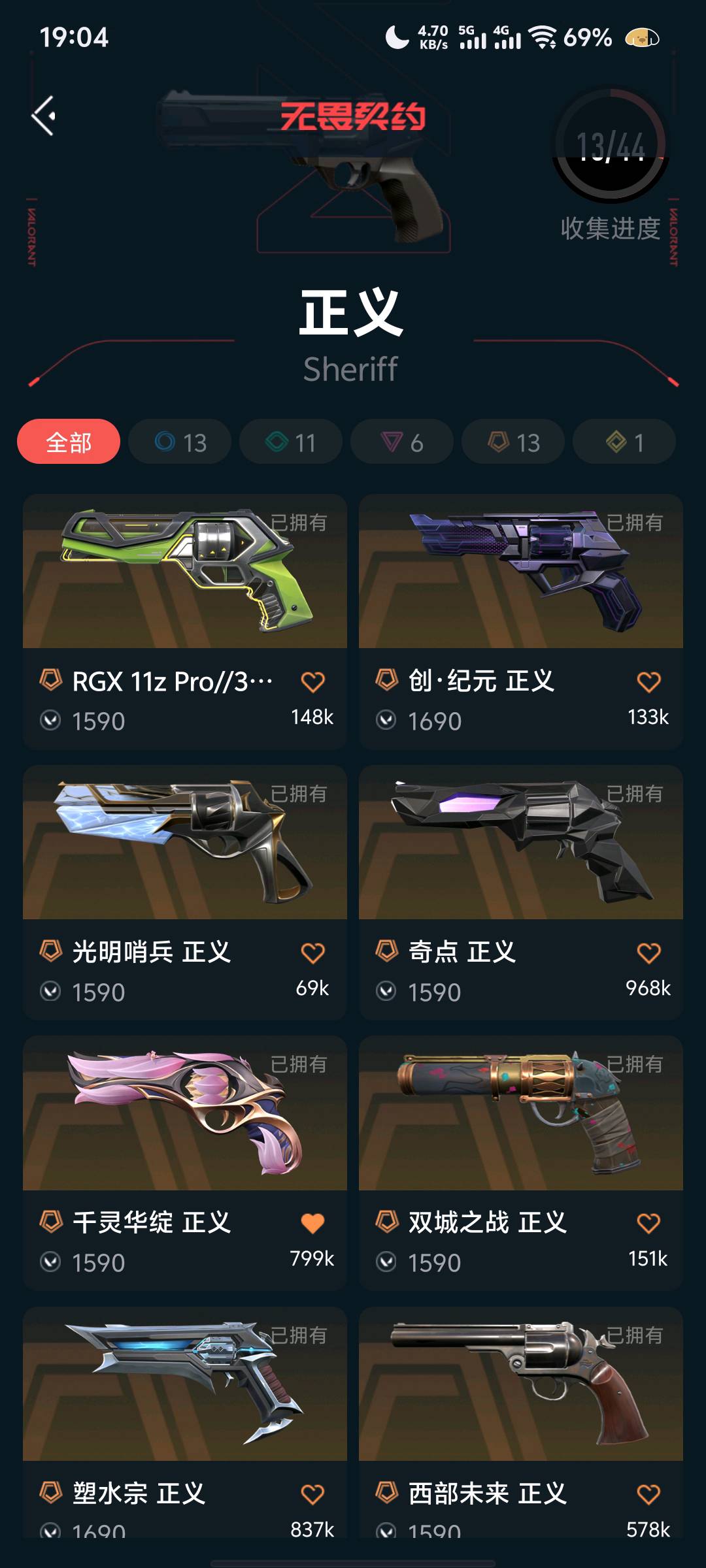Filter skins by the blue circle tier (13)

coord(180,442)
